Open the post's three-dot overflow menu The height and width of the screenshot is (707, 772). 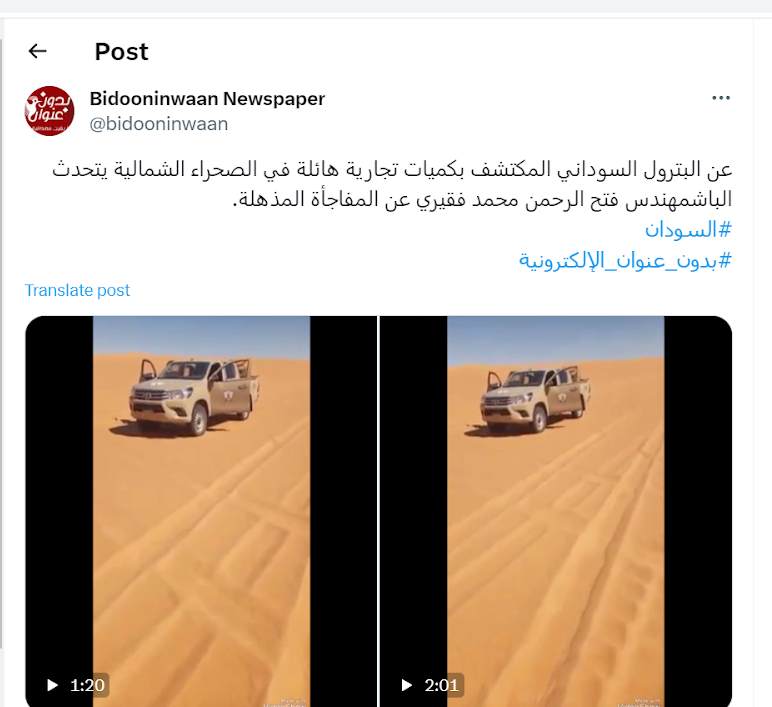coord(721,98)
